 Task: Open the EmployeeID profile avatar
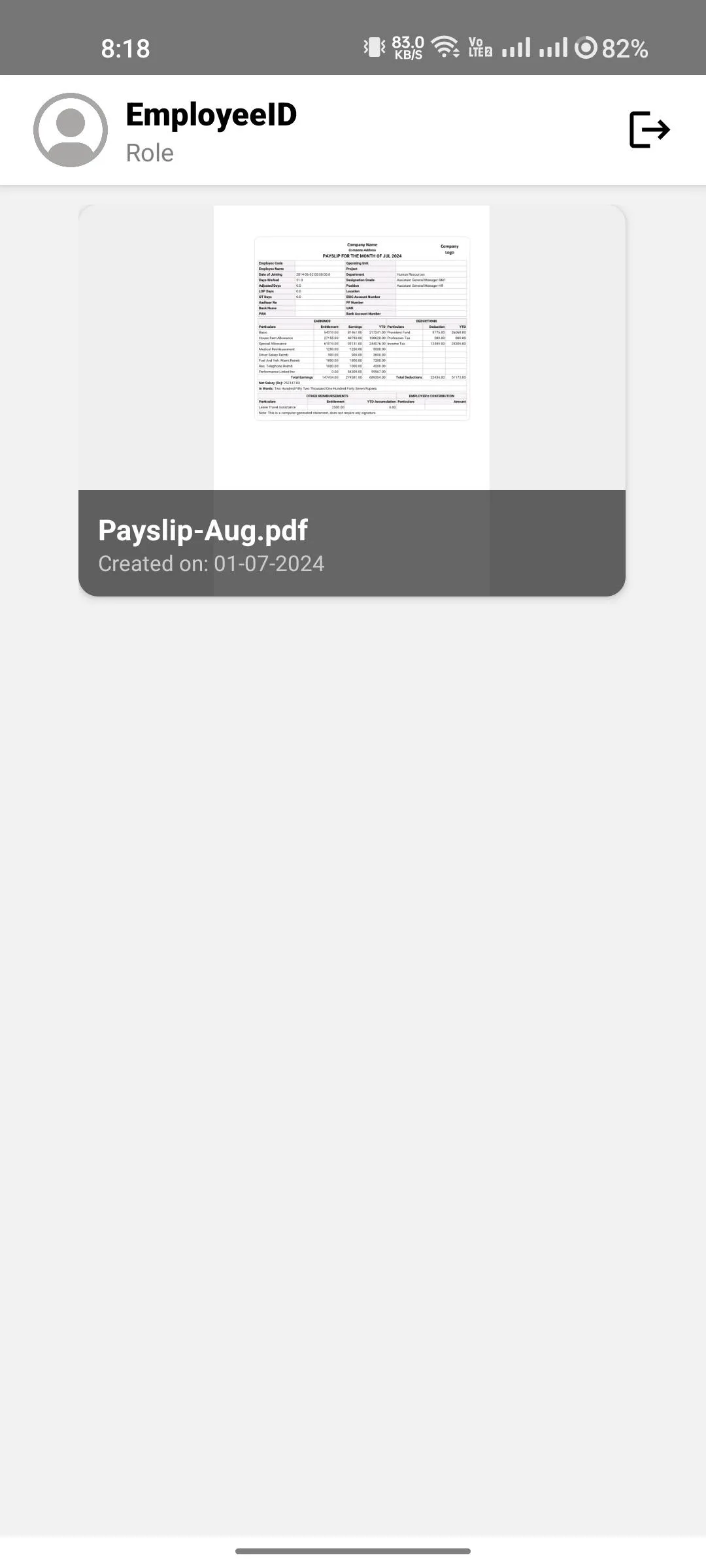point(71,129)
